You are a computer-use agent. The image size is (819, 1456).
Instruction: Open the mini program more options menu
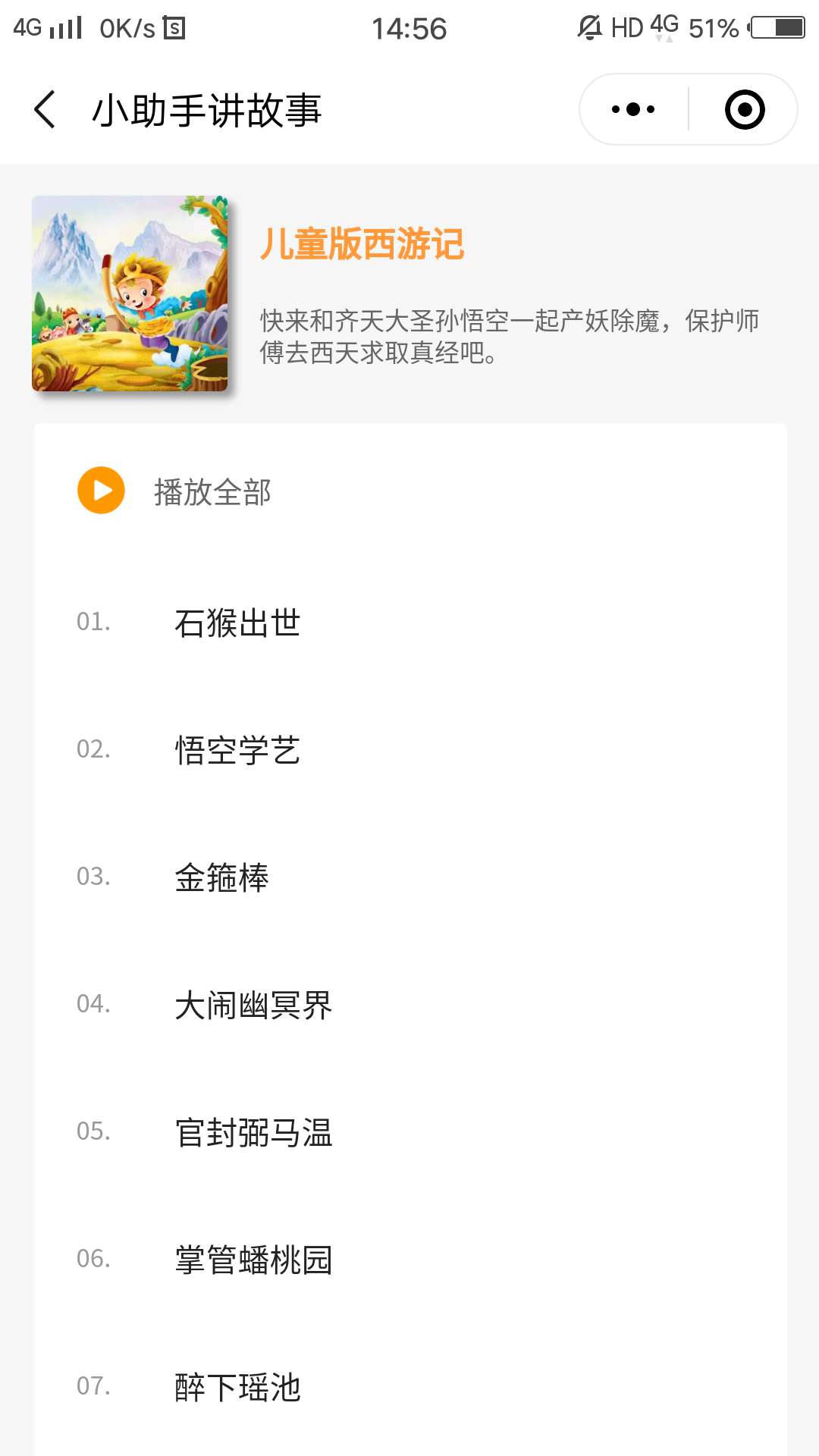[x=633, y=109]
